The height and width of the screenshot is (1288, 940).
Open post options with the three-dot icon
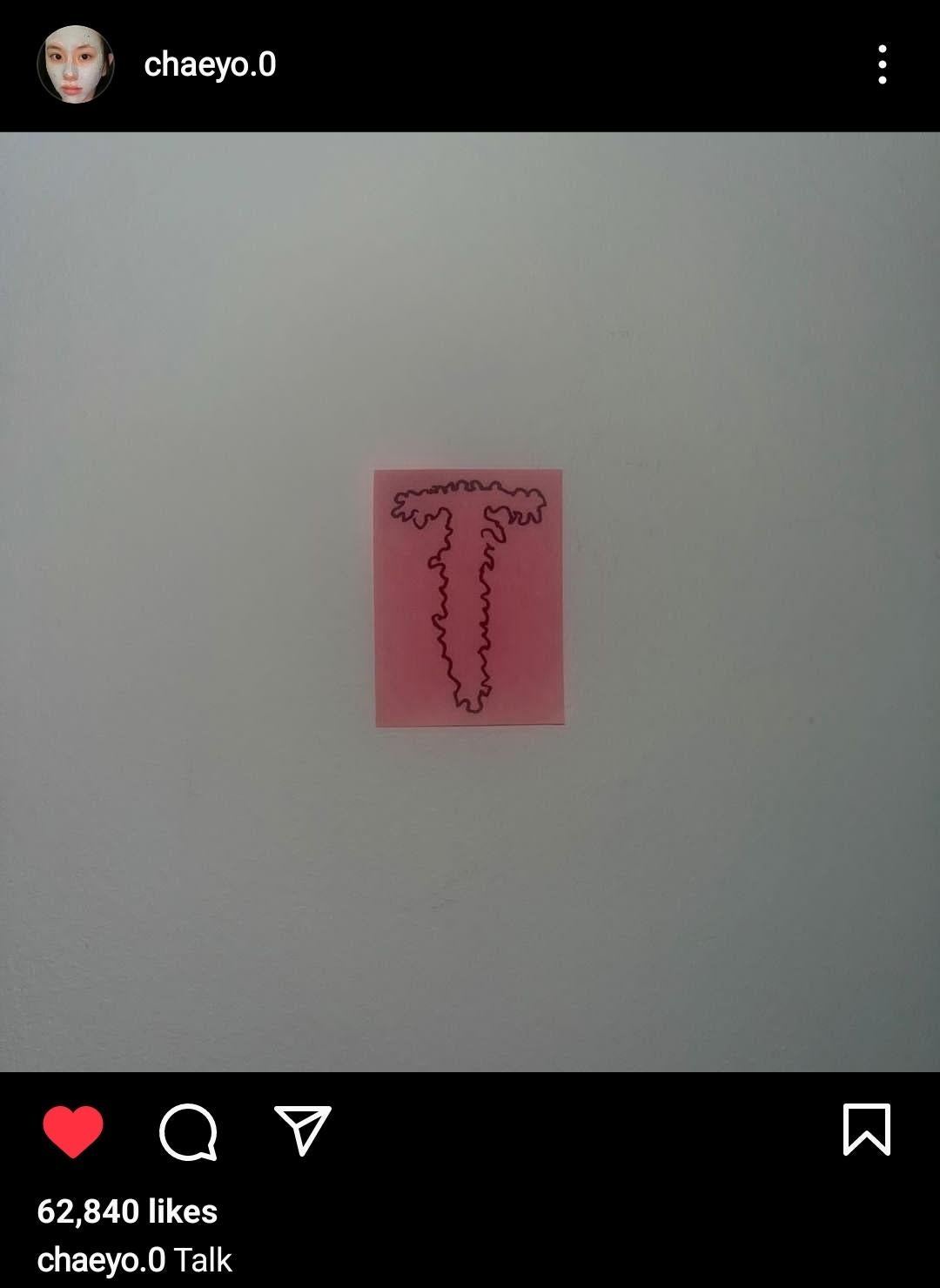click(x=883, y=63)
